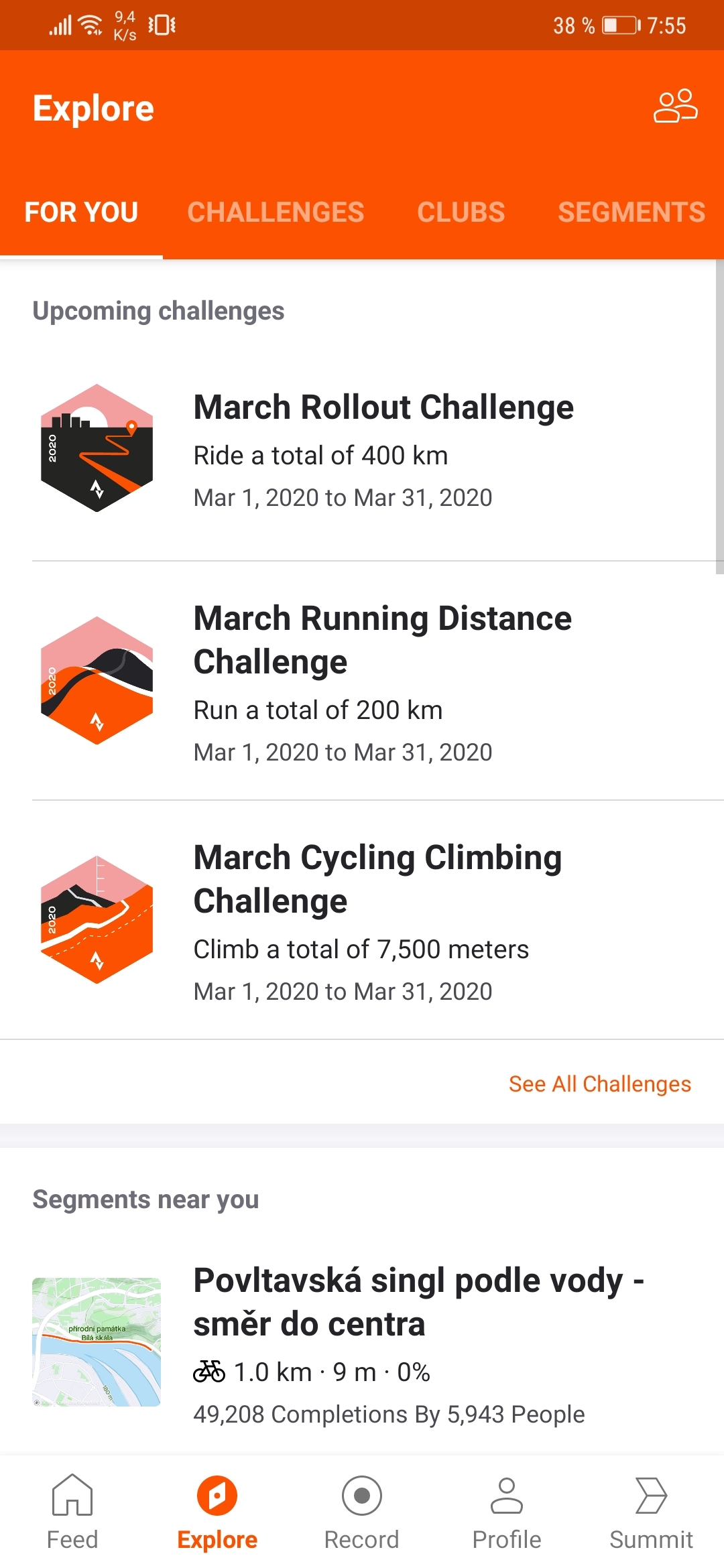The width and height of the screenshot is (724, 1568).
Task: Open the Povltavská singl podle vody segment
Action: (x=418, y=1300)
